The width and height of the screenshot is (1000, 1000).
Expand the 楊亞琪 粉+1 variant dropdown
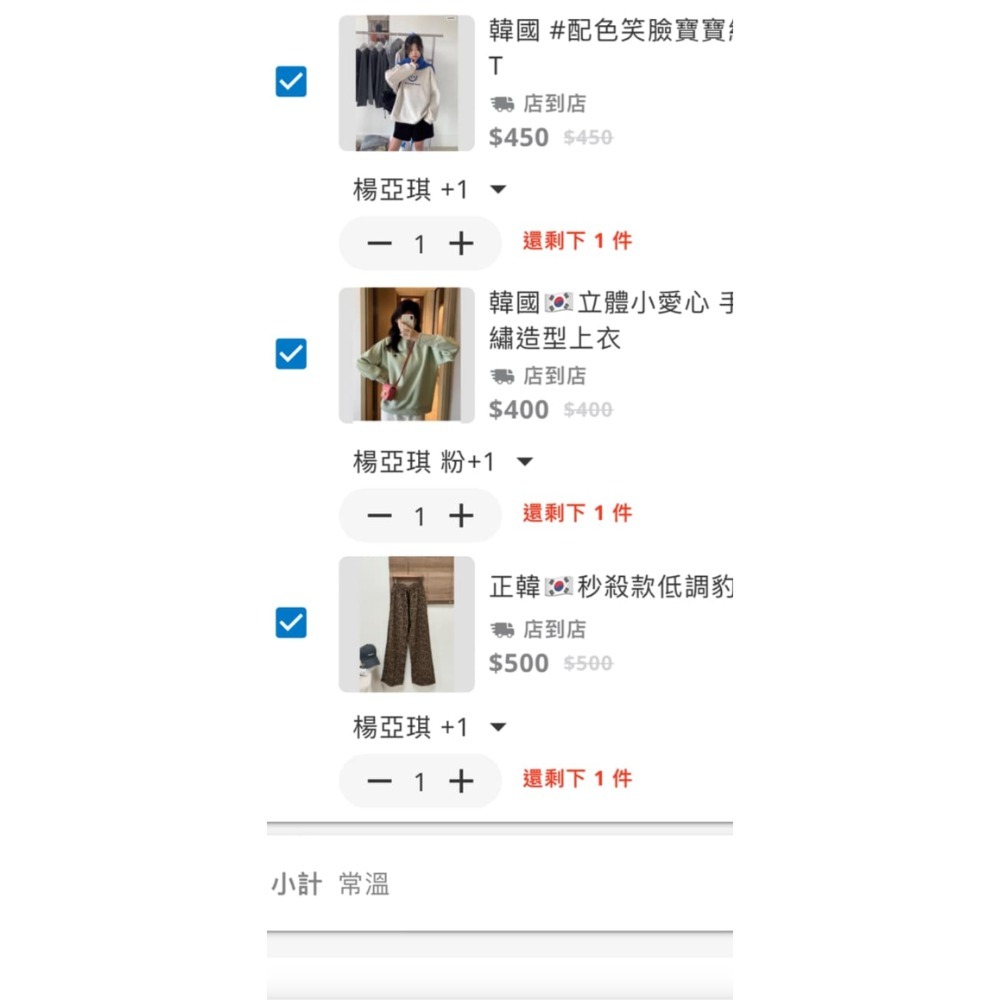coord(524,462)
